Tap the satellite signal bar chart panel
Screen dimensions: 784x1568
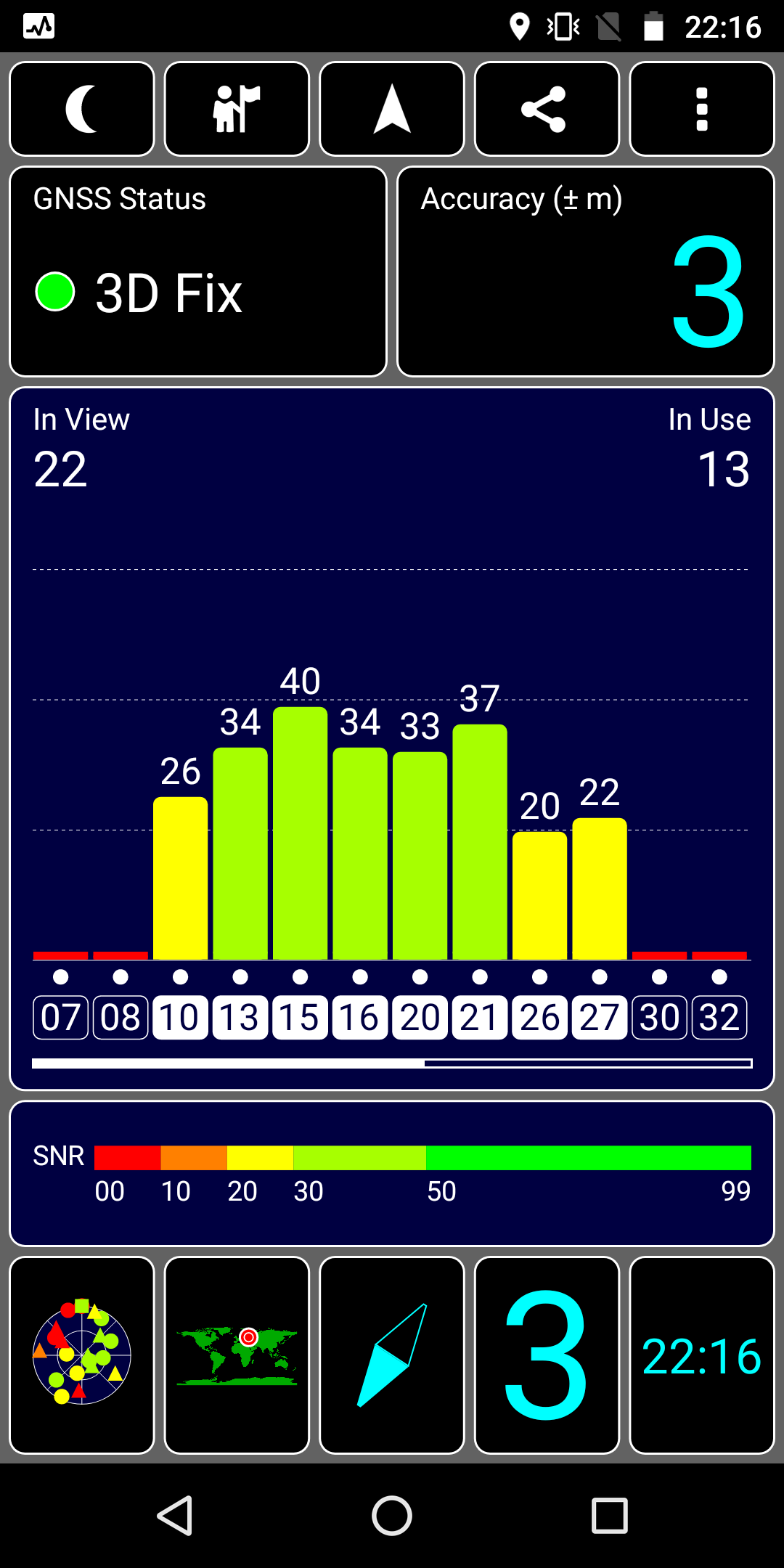pos(392,739)
